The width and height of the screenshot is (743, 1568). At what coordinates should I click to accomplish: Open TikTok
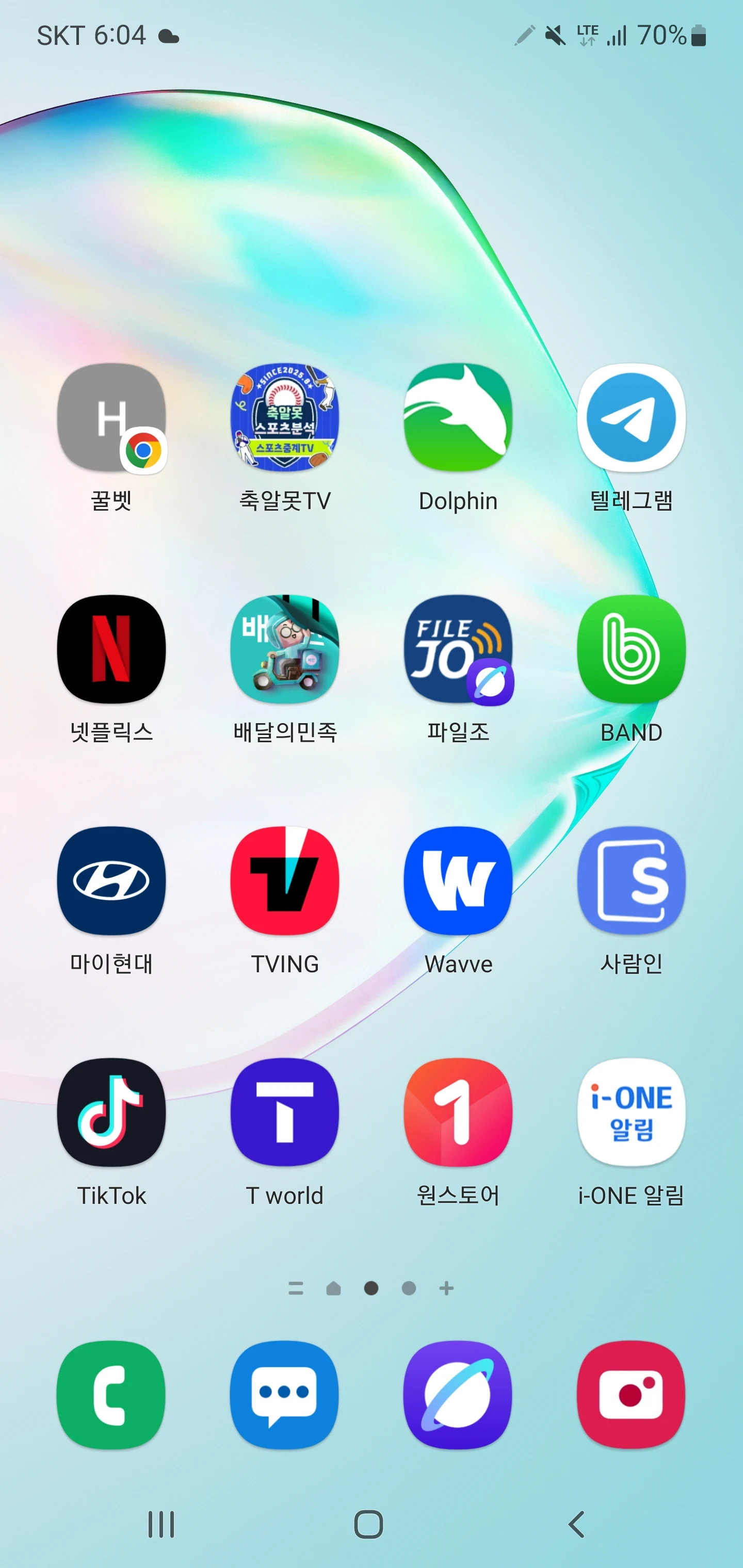[x=111, y=1112]
